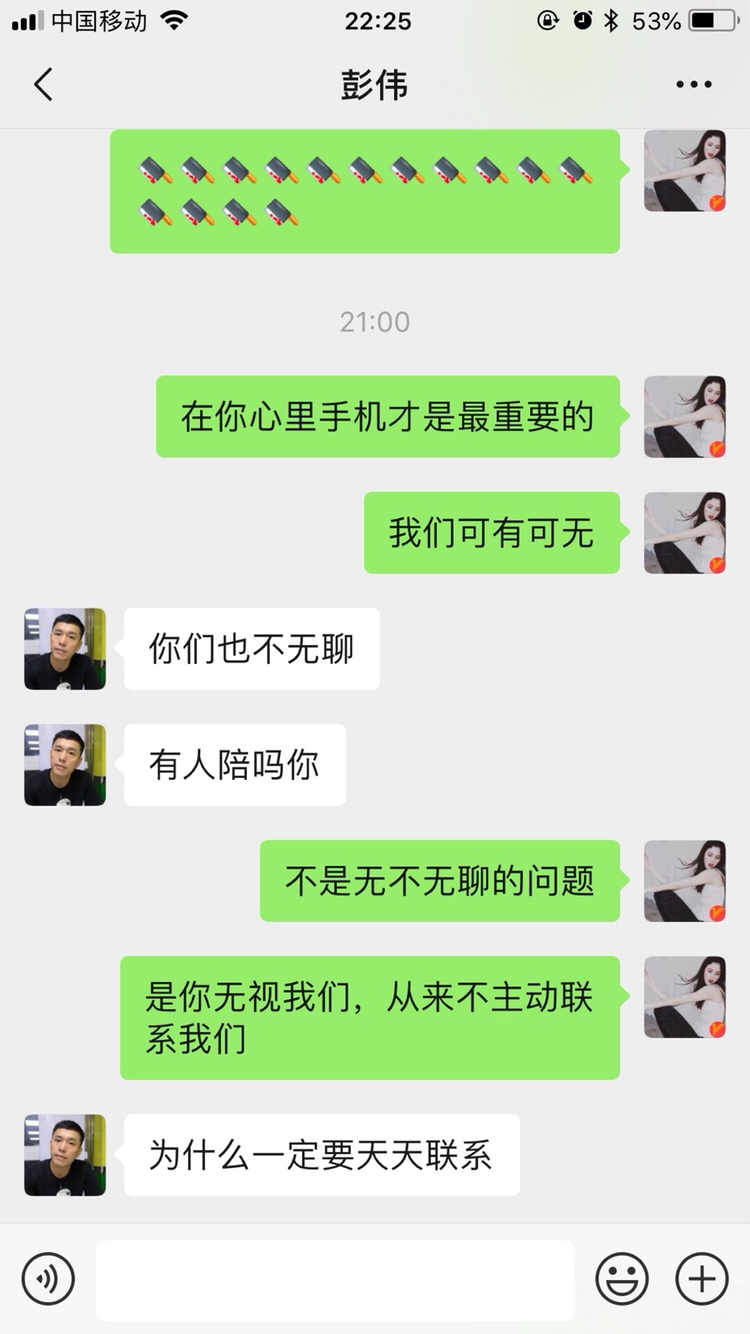Open avatar beside 你们也不无聊 message

pyautogui.click(x=65, y=649)
